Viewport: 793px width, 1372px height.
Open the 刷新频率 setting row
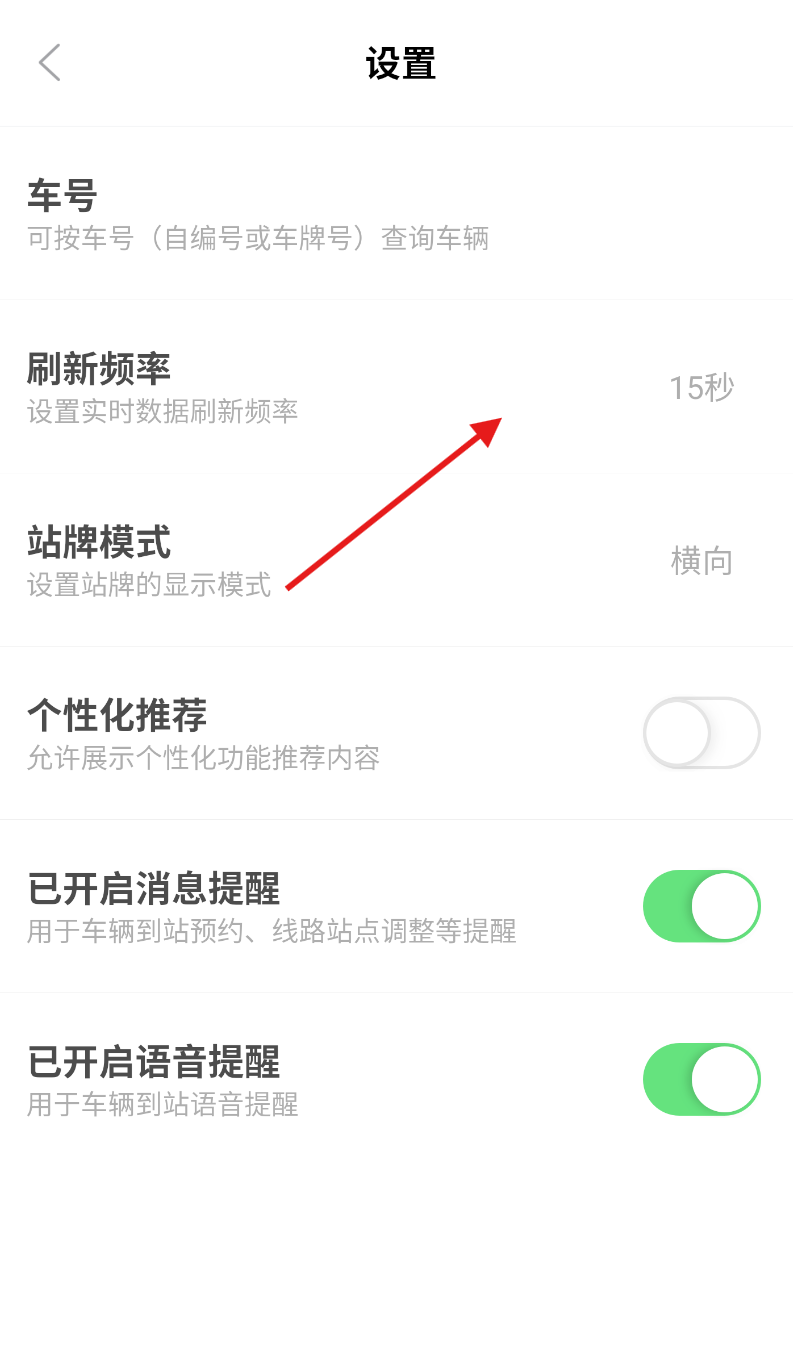click(x=396, y=387)
